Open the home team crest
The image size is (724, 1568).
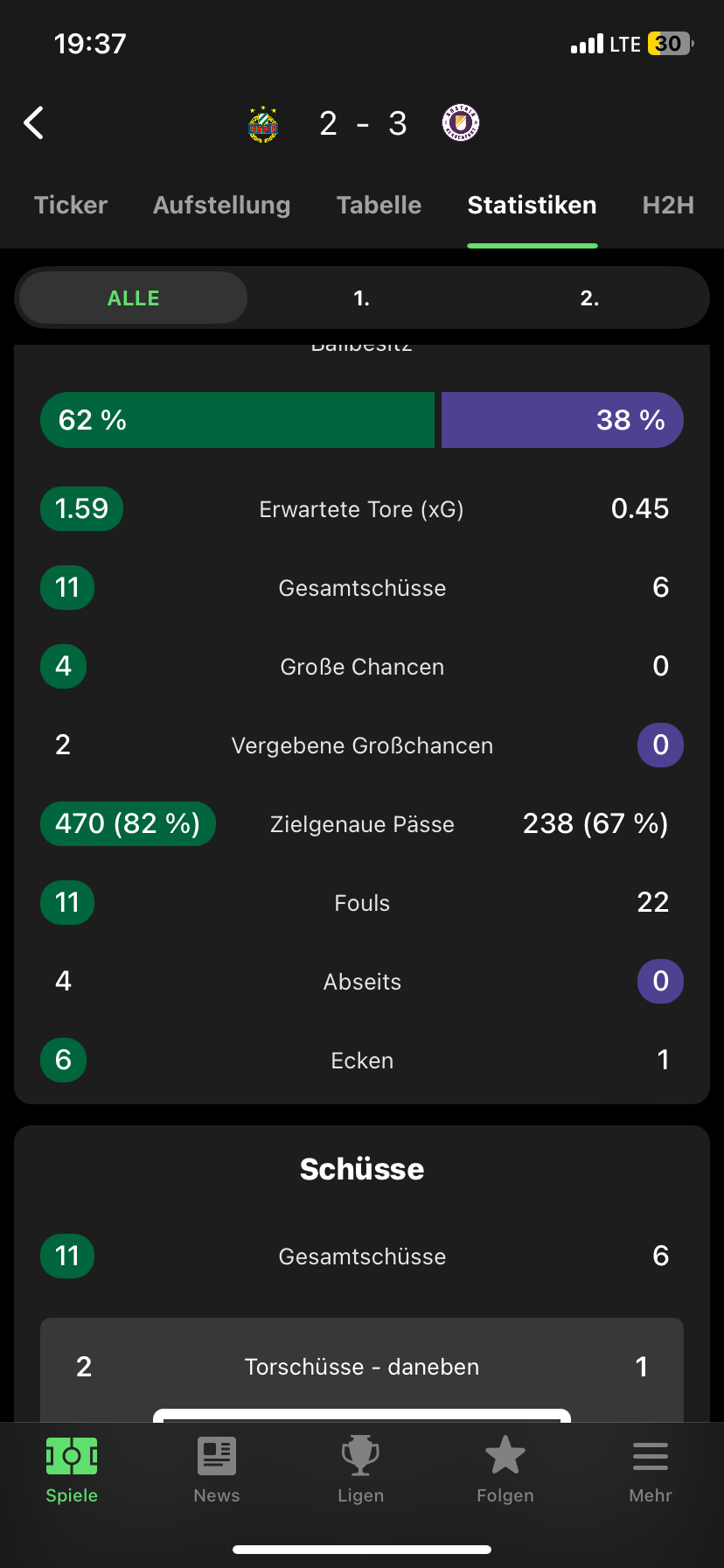pyautogui.click(x=263, y=124)
